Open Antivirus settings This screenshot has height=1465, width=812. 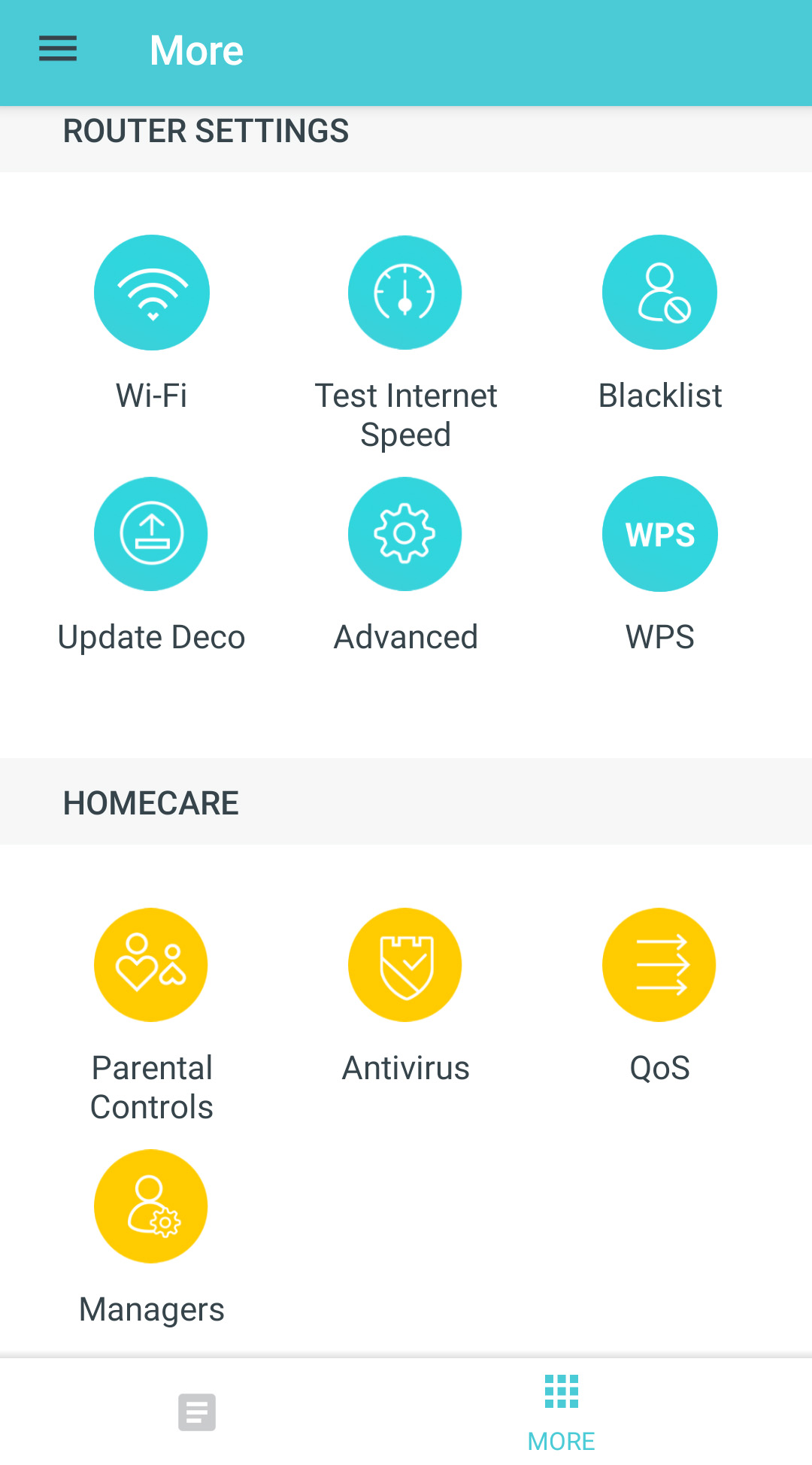click(405, 965)
